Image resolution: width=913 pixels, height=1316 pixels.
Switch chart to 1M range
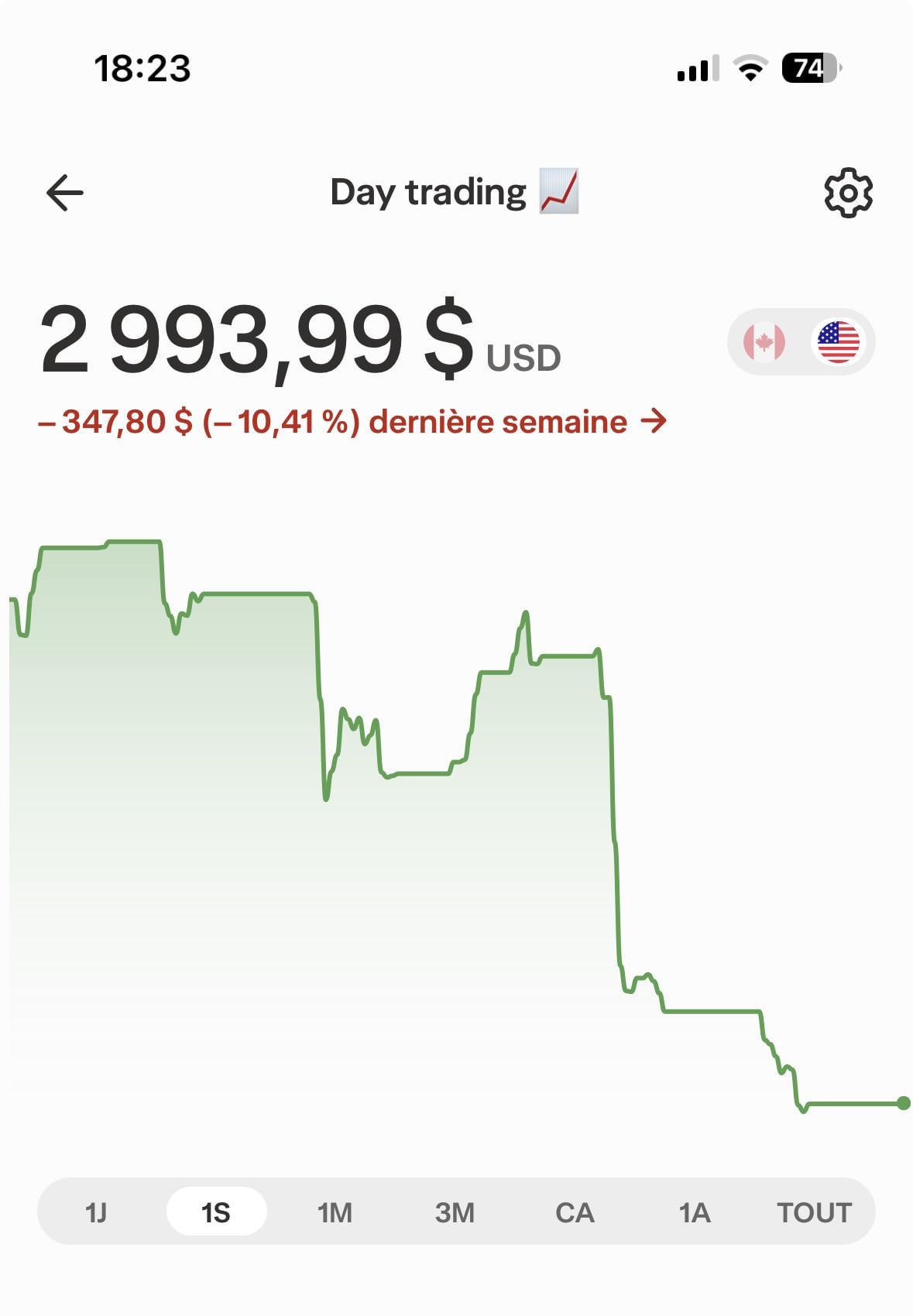(x=335, y=1212)
